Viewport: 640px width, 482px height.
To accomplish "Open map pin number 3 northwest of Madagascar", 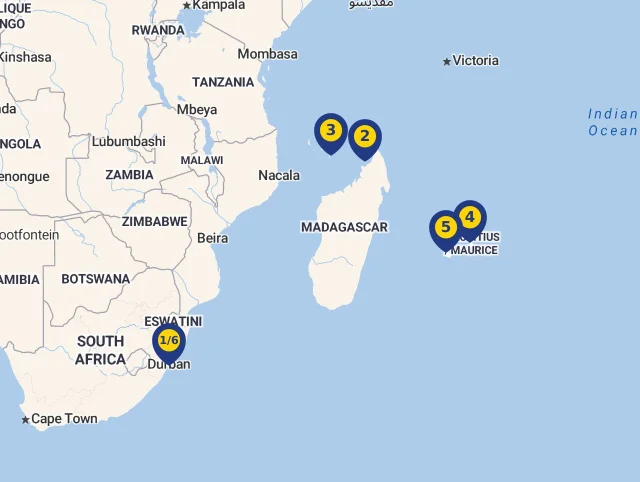I will pos(330,131).
